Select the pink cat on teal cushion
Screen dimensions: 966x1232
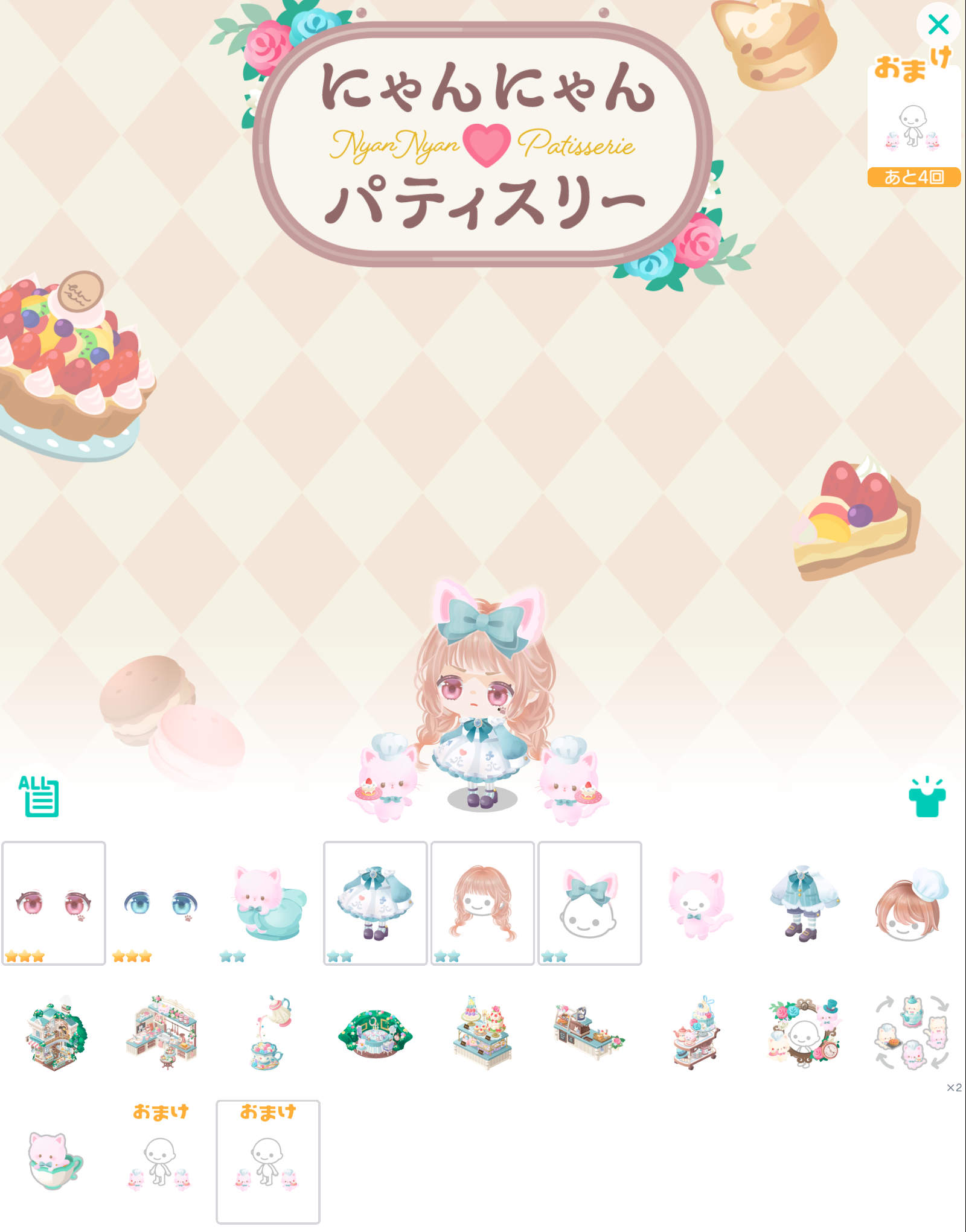pyautogui.click(x=268, y=903)
